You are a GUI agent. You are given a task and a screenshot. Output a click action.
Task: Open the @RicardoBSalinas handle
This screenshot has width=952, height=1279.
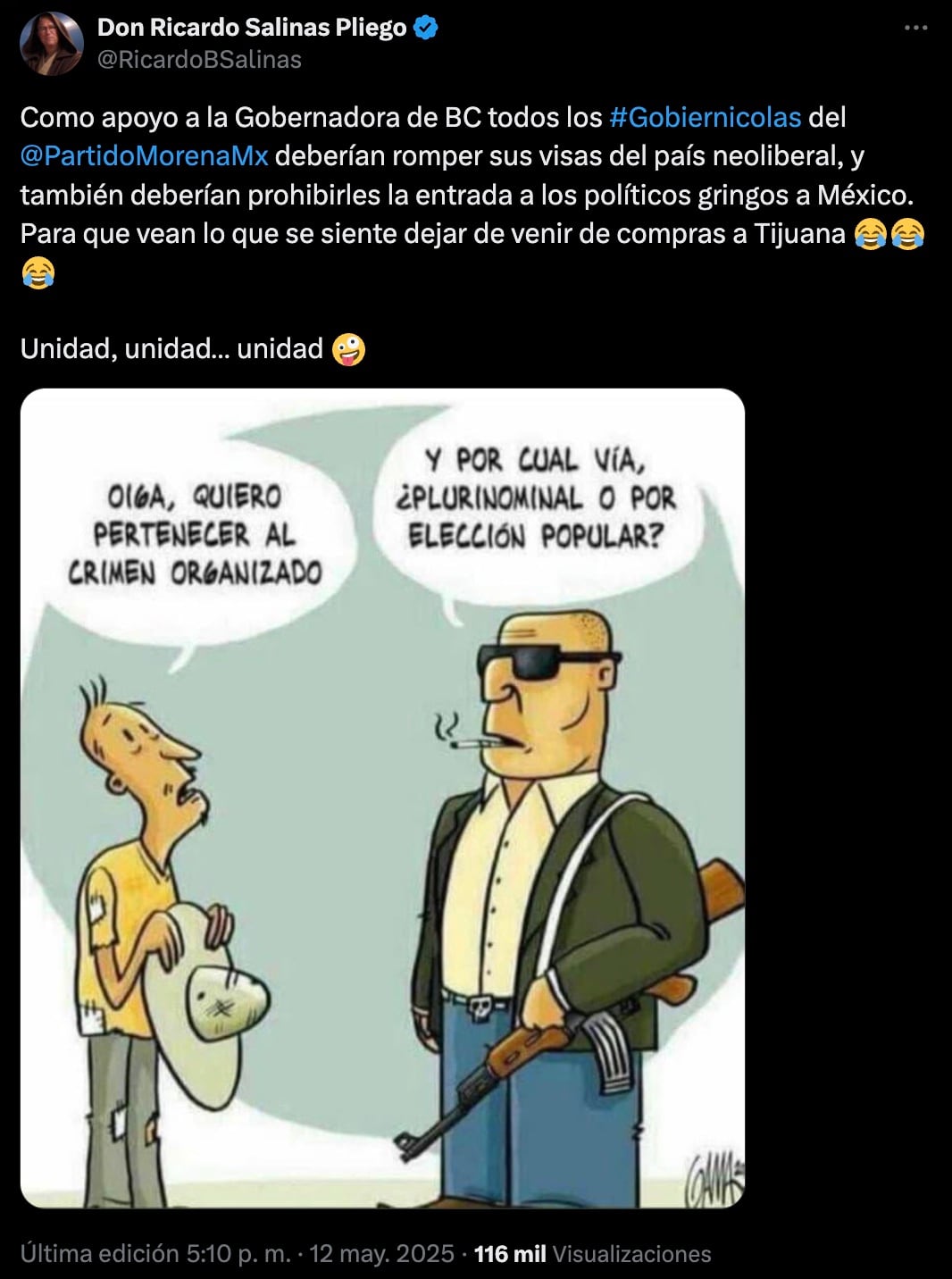click(x=199, y=60)
